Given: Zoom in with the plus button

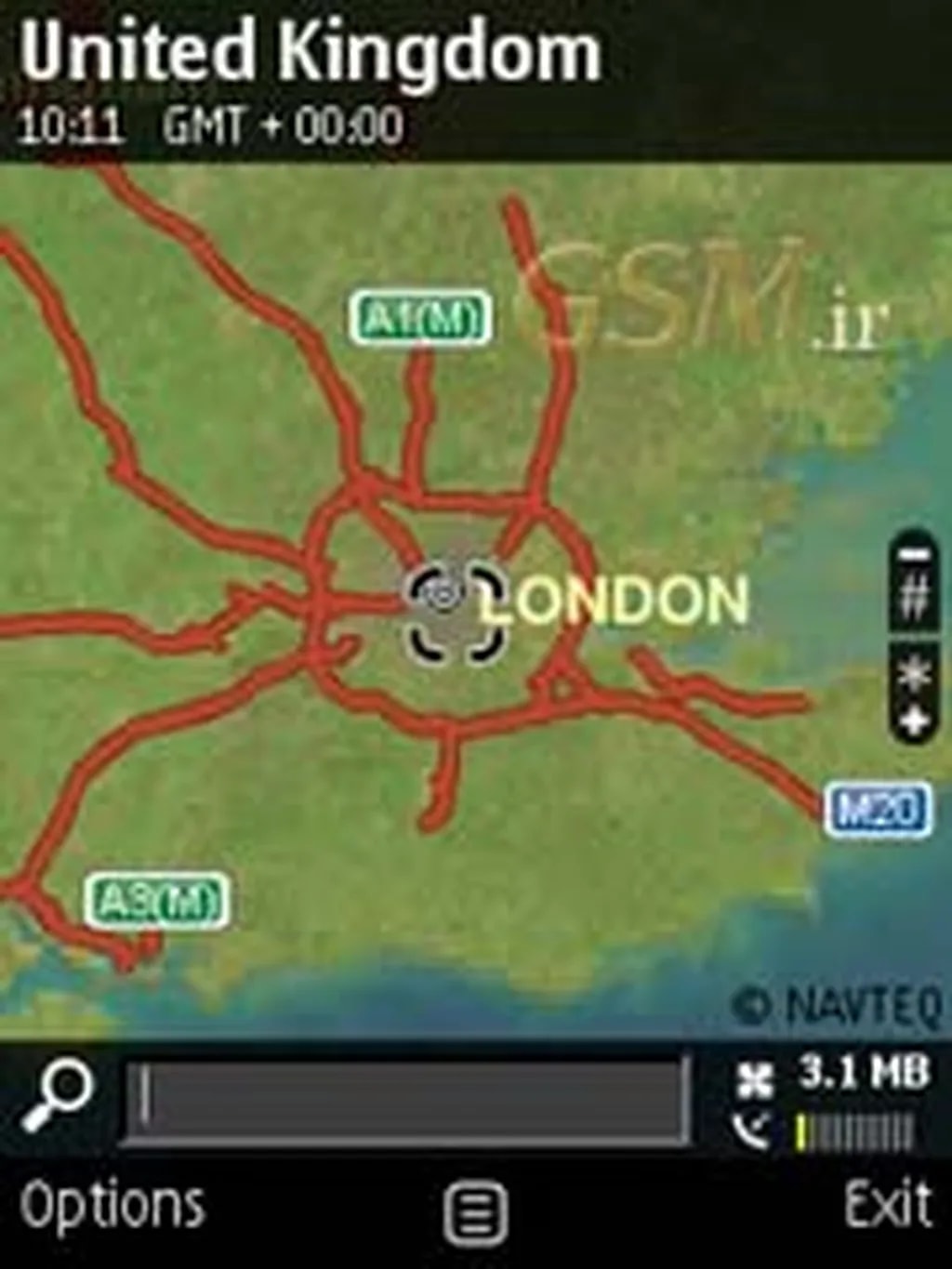Looking at the screenshot, I should pos(915,721).
